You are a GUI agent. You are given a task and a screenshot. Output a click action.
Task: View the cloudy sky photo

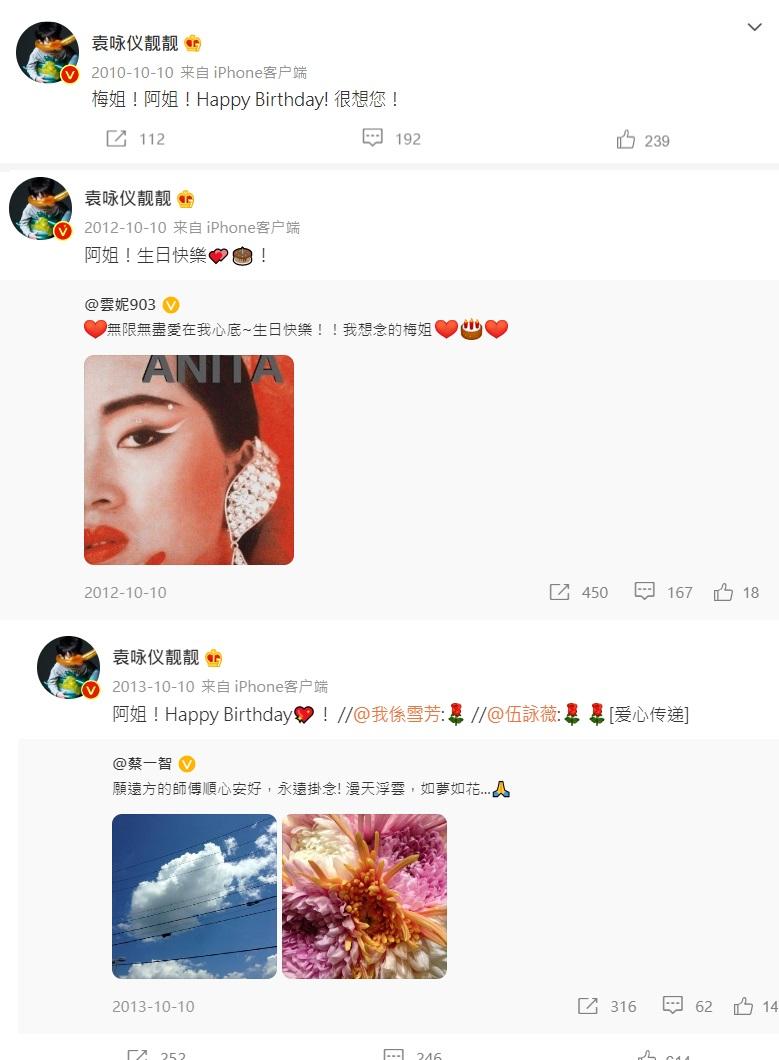click(194, 896)
